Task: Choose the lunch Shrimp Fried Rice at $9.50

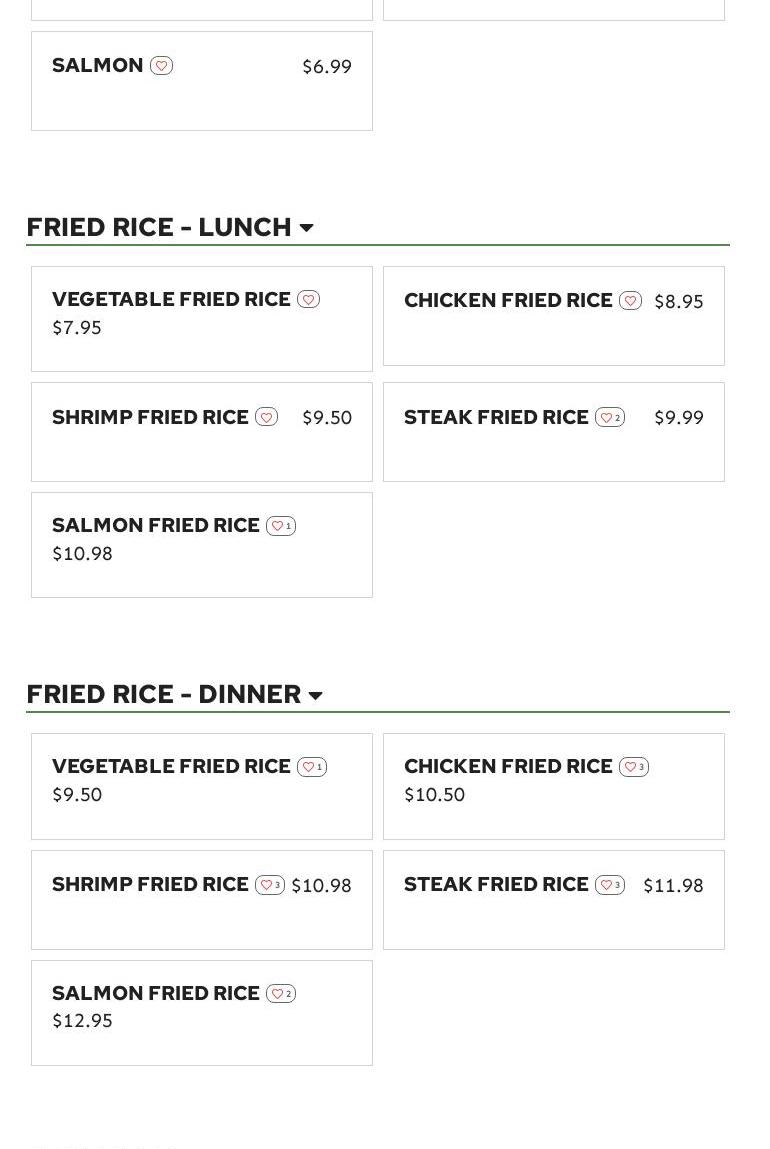Action: tap(150, 418)
